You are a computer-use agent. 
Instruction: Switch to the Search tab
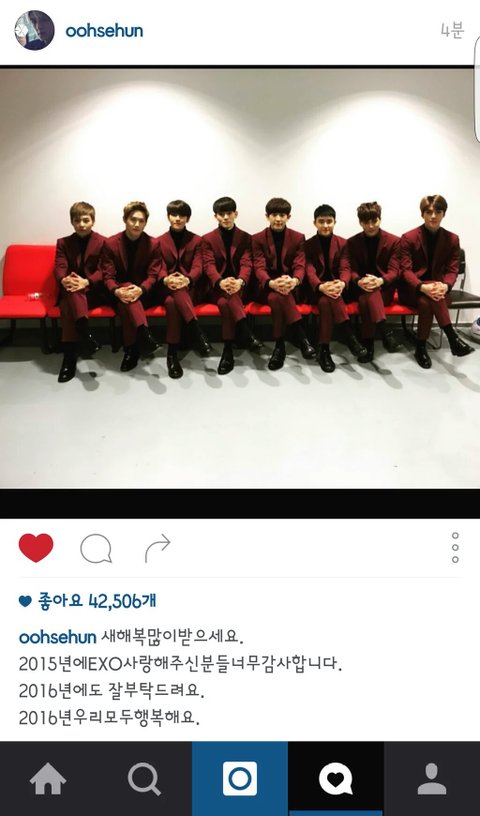[x=144, y=779]
